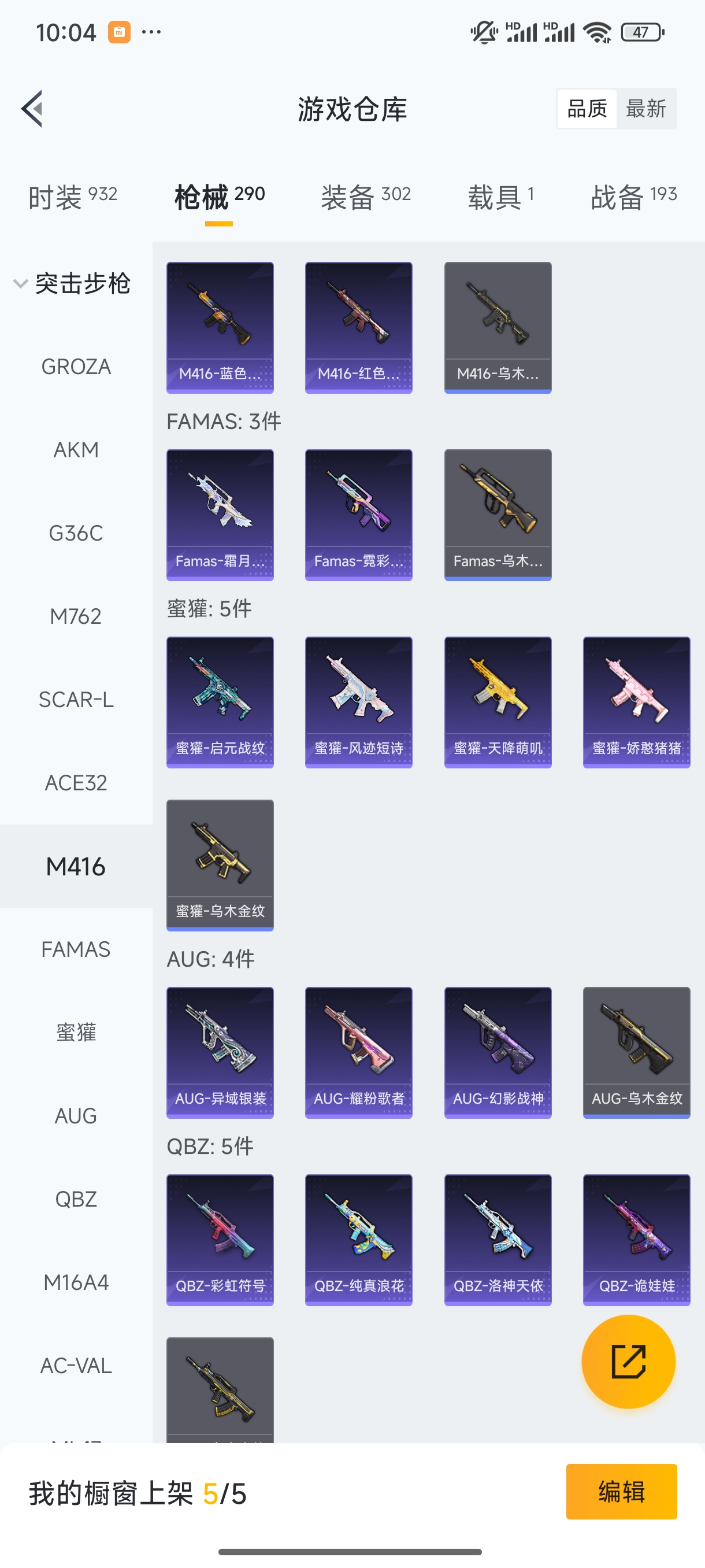Jump to SCAR-L weapon skins

(76, 700)
